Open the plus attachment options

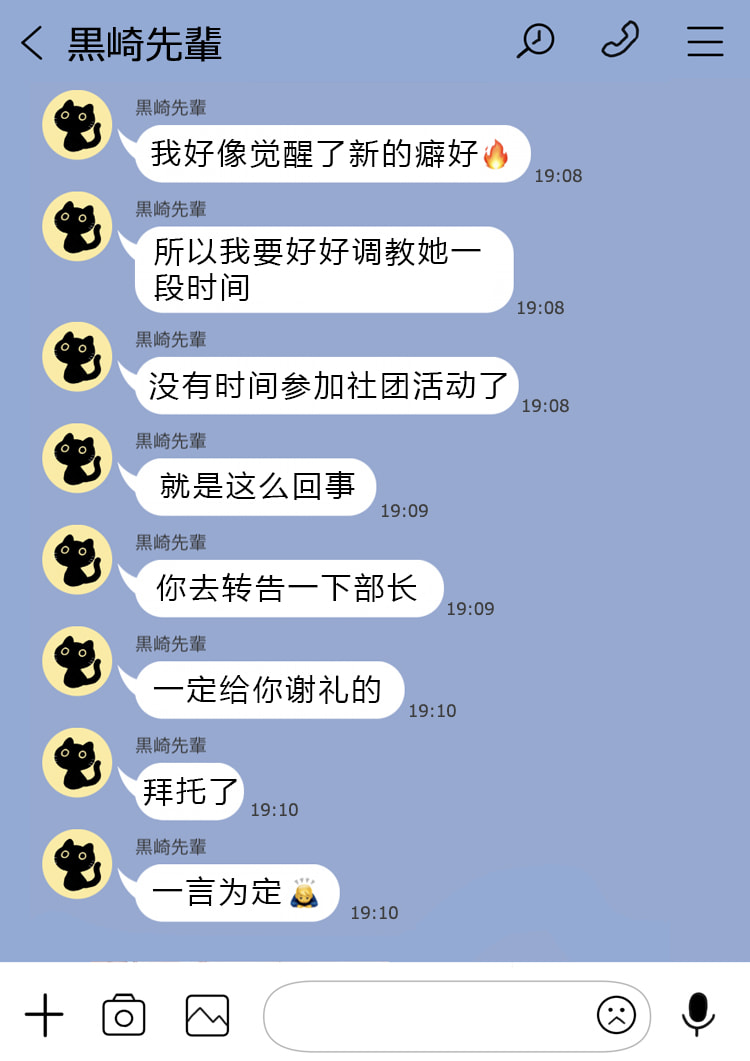pos(44,1015)
